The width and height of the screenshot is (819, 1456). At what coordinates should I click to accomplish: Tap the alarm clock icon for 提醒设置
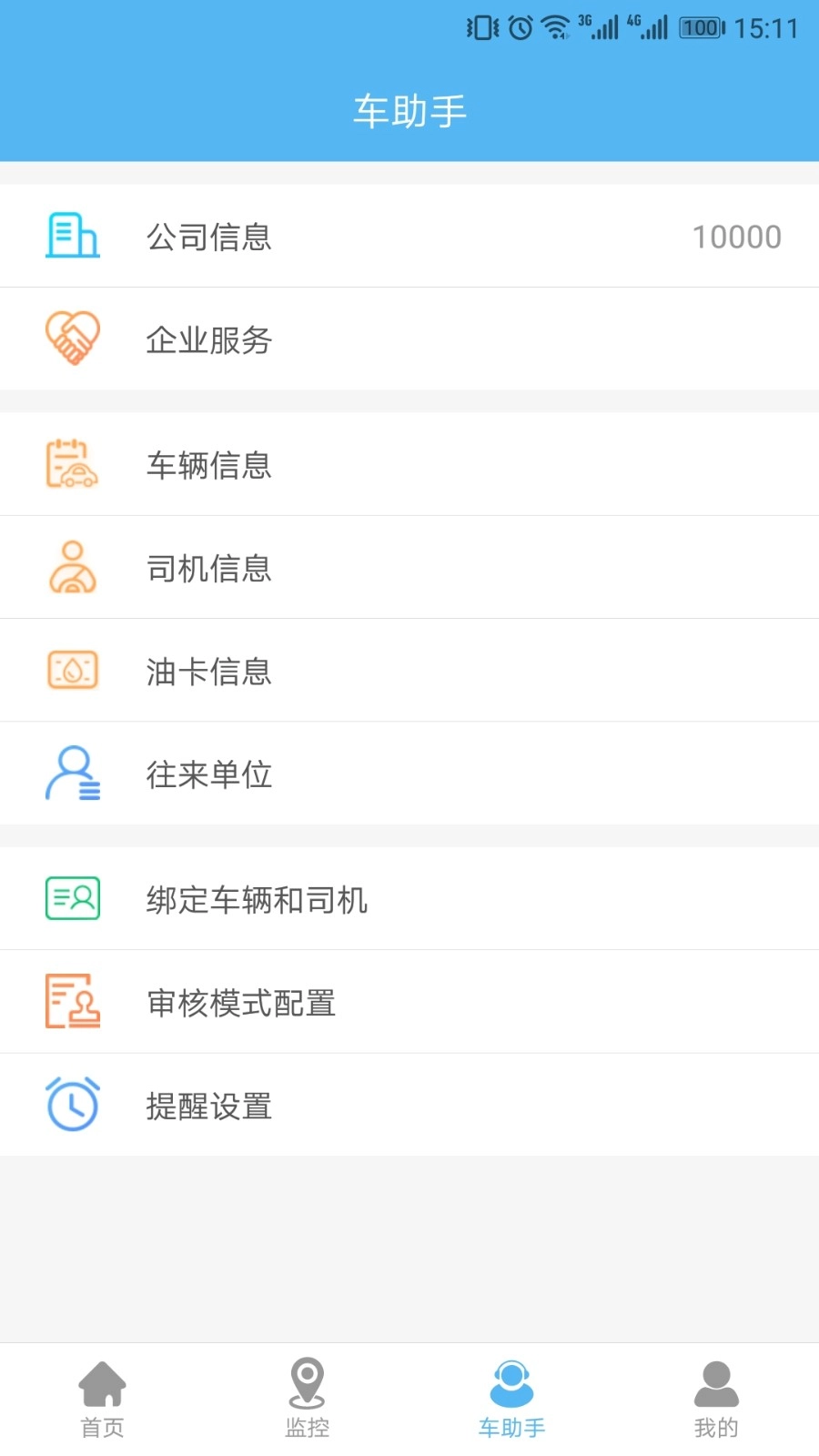click(73, 1103)
